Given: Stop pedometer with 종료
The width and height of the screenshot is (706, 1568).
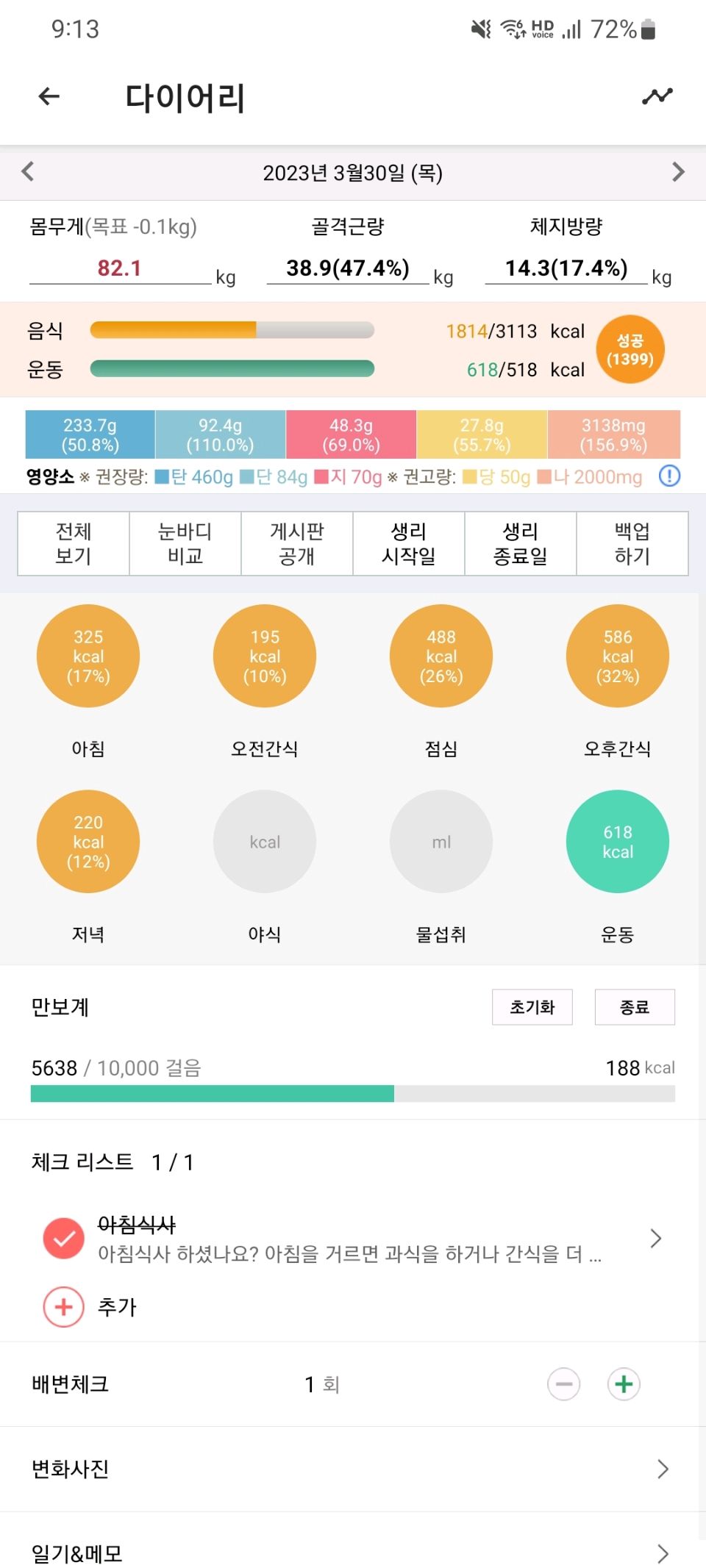Looking at the screenshot, I should coord(635,1007).
